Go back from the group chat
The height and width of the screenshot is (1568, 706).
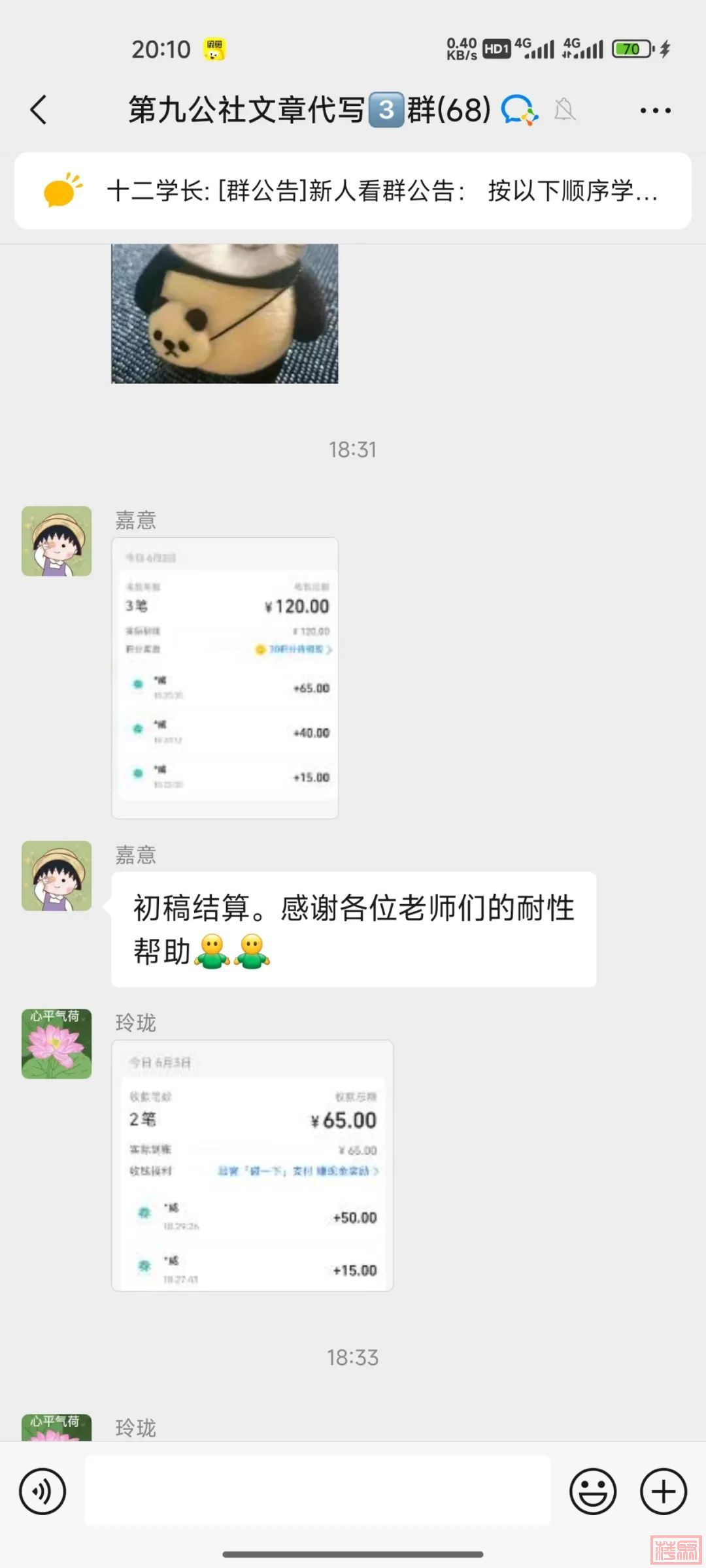coord(39,110)
